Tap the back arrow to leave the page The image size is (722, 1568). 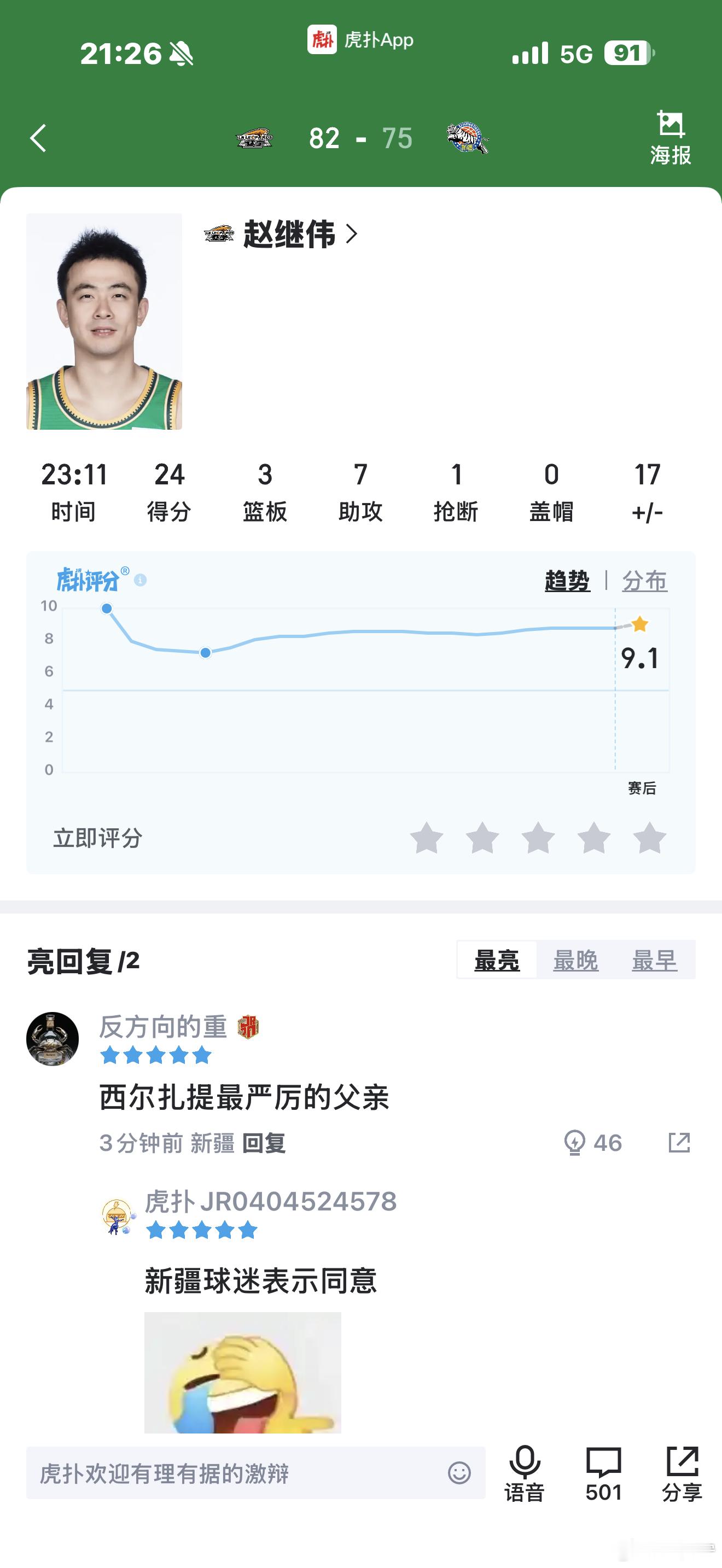click(x=38, y=139)
